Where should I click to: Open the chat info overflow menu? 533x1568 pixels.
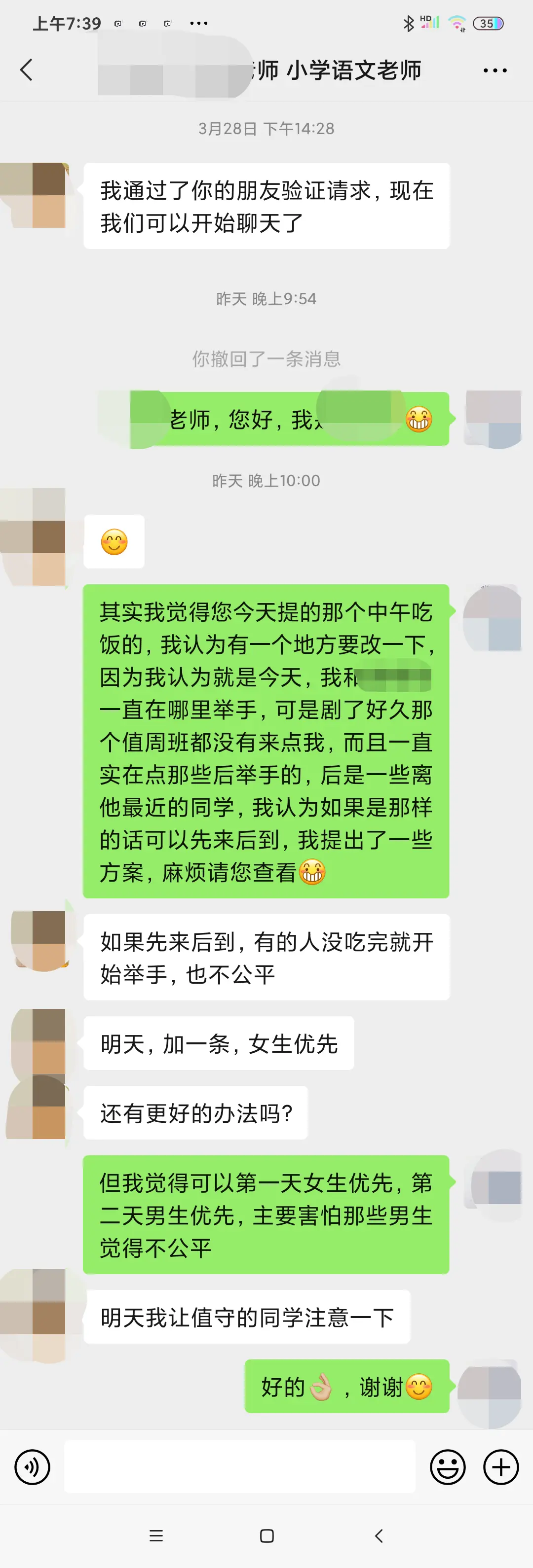[495, 71]
